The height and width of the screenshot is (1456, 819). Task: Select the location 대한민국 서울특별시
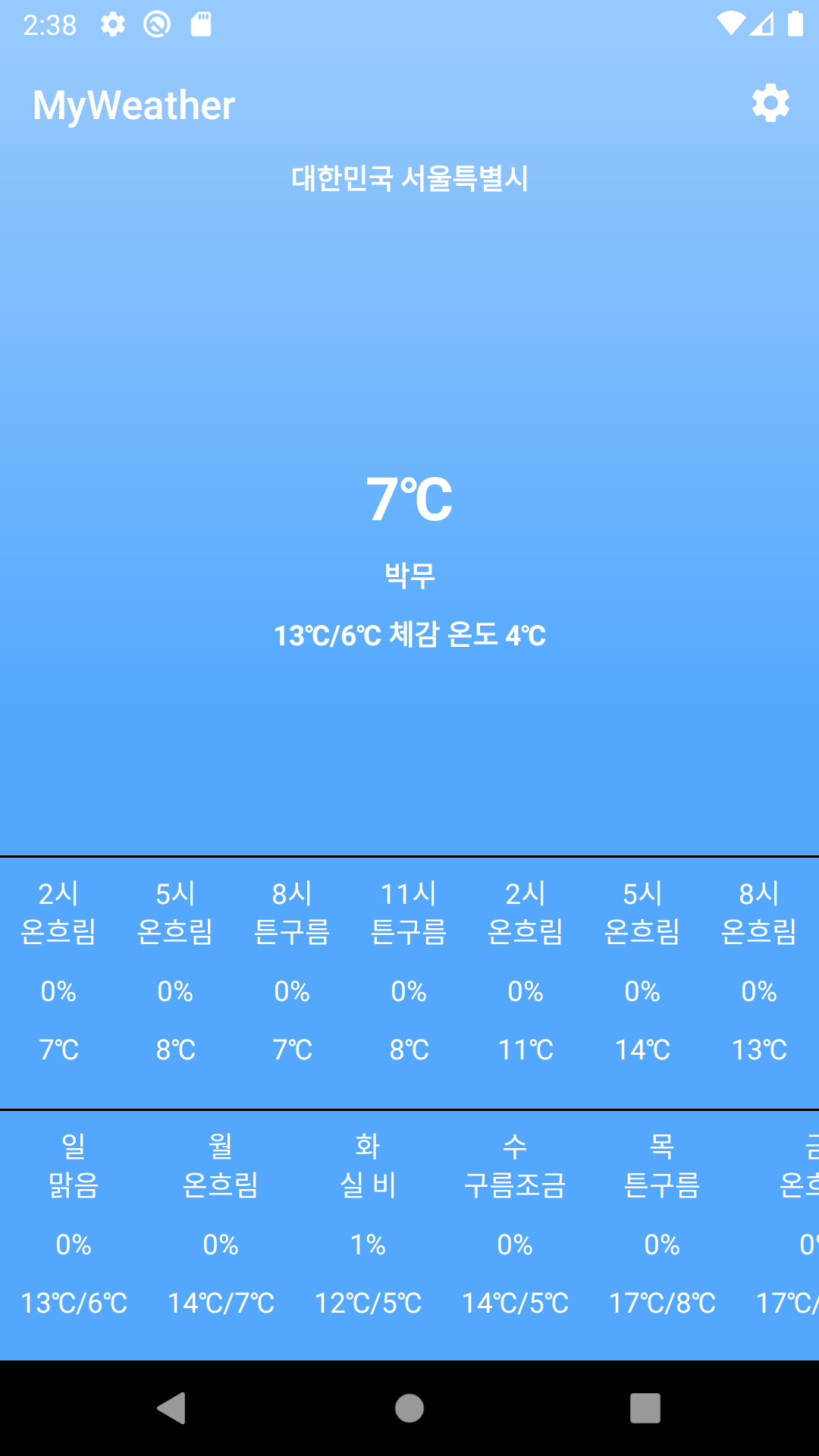coord(409,178)
